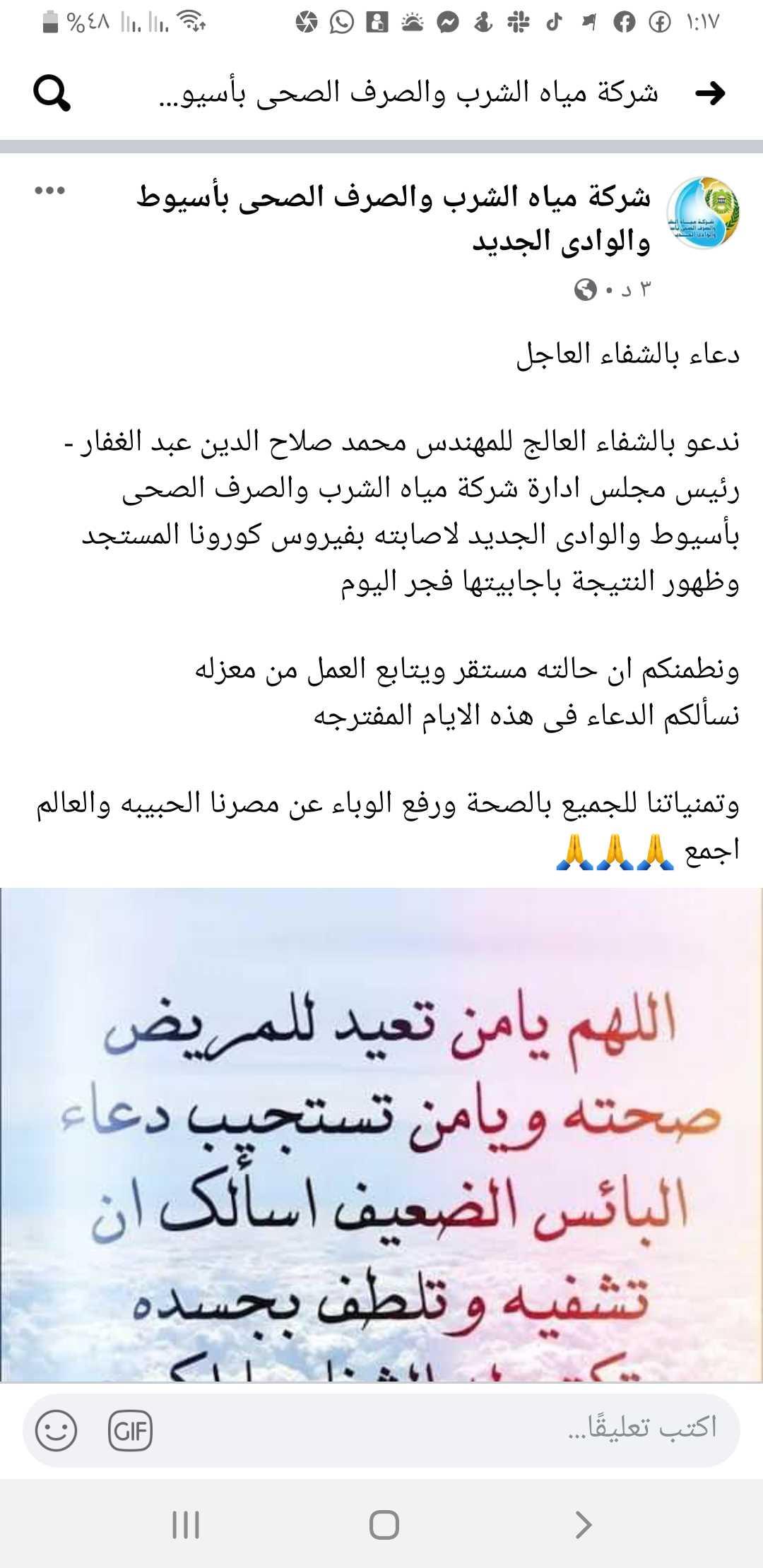Screen dimensions: 763x1568
Task: Open the GIF picker in the comment bar
Action: click(131, 1430)
